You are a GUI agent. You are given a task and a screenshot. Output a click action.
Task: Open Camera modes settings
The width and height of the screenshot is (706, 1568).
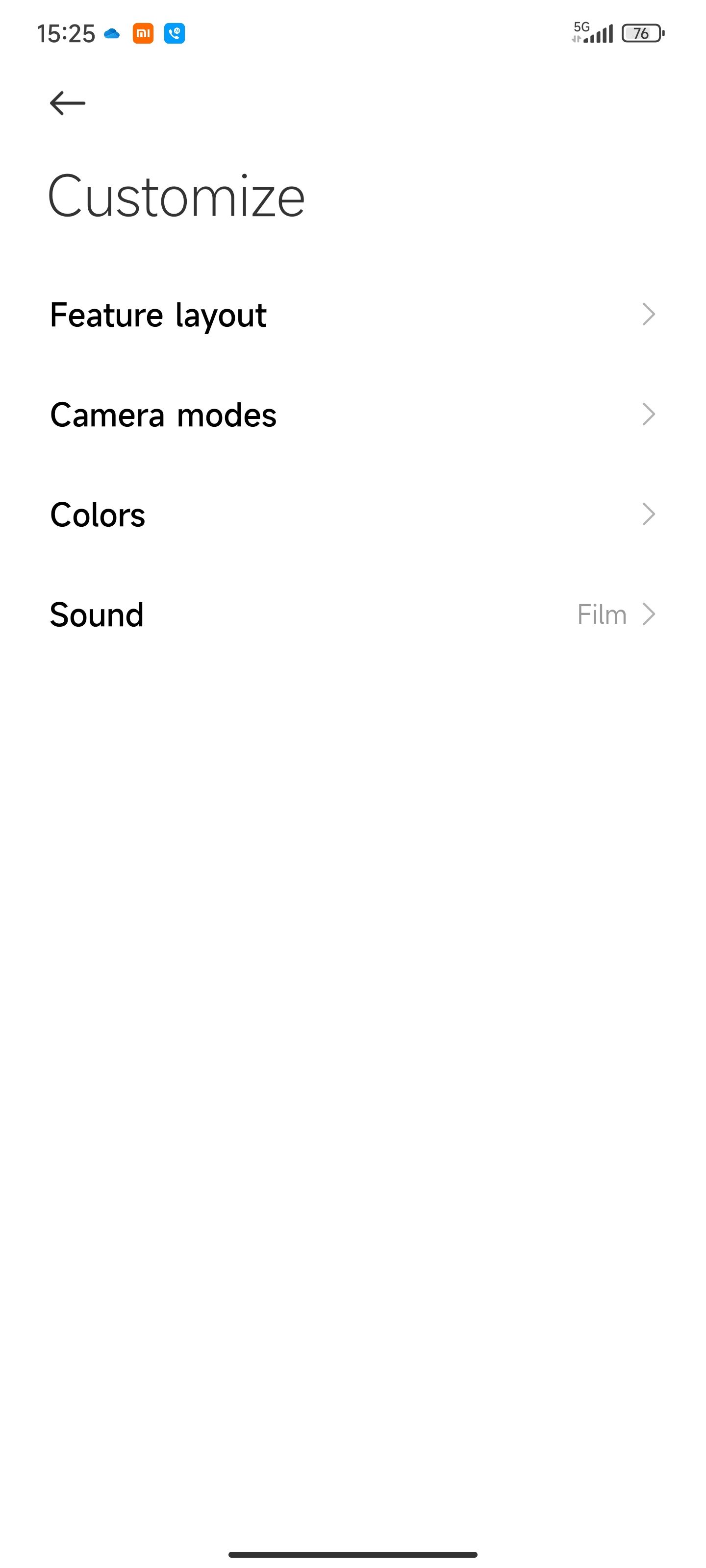352,415
